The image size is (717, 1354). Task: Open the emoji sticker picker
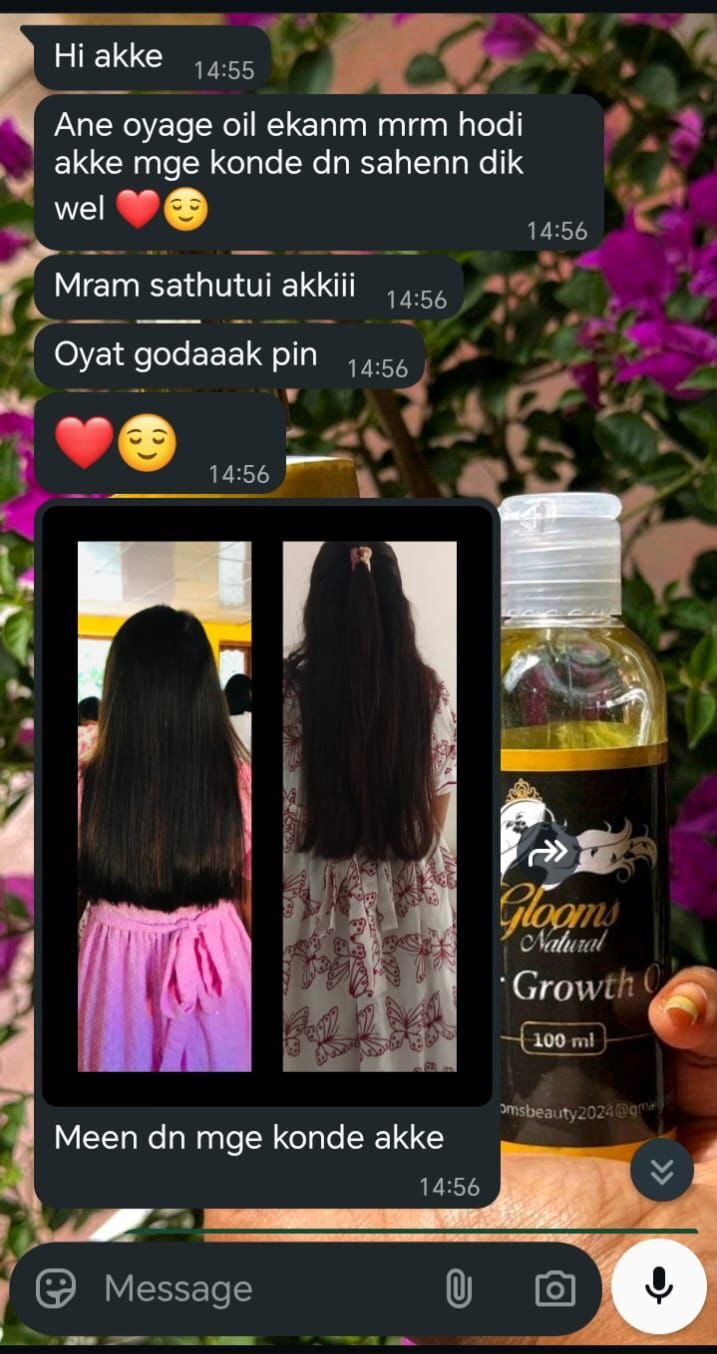tap(56, 1288)
